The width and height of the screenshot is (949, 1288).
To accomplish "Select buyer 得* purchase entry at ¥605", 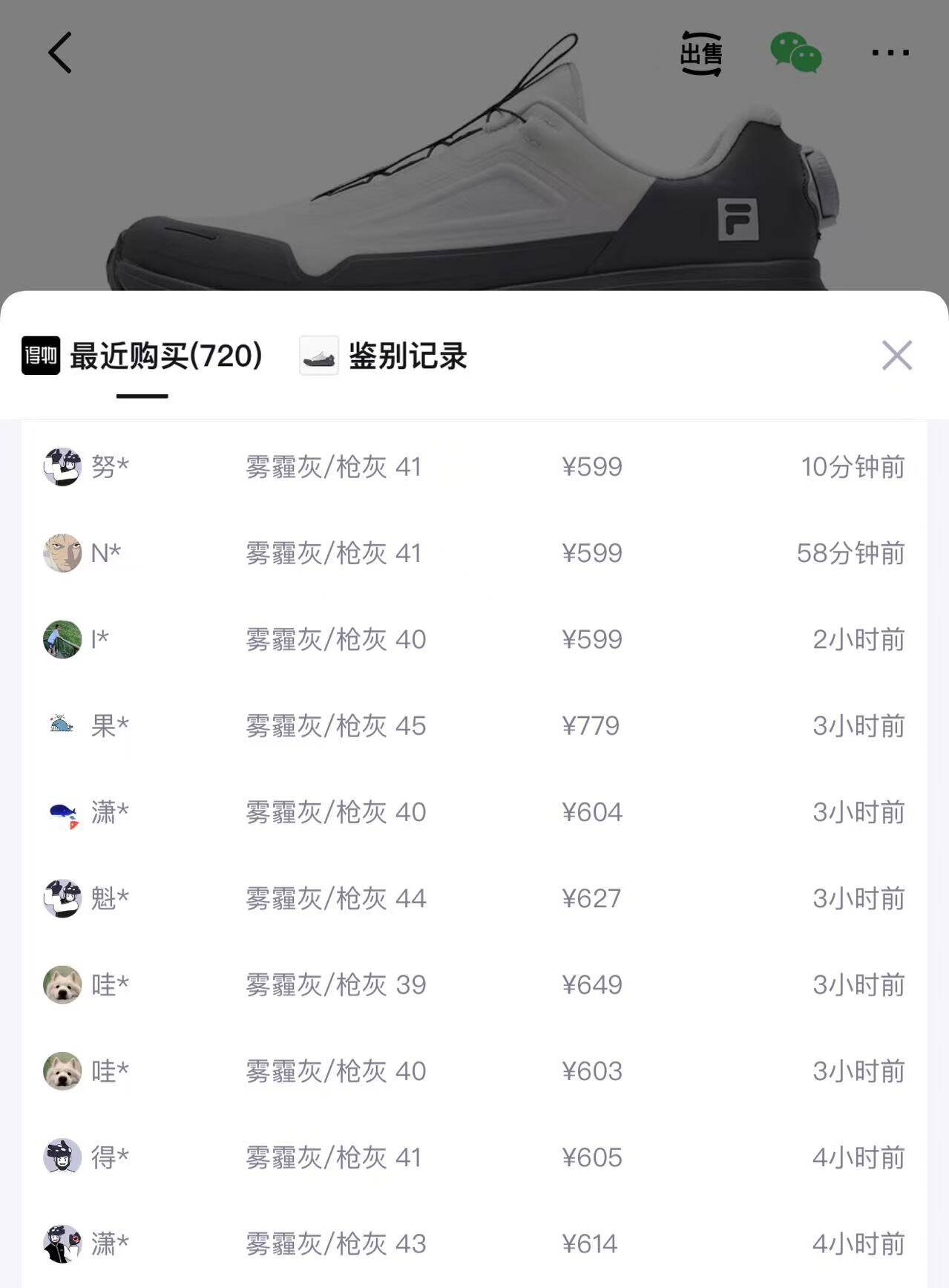I will coord(475,1157).
